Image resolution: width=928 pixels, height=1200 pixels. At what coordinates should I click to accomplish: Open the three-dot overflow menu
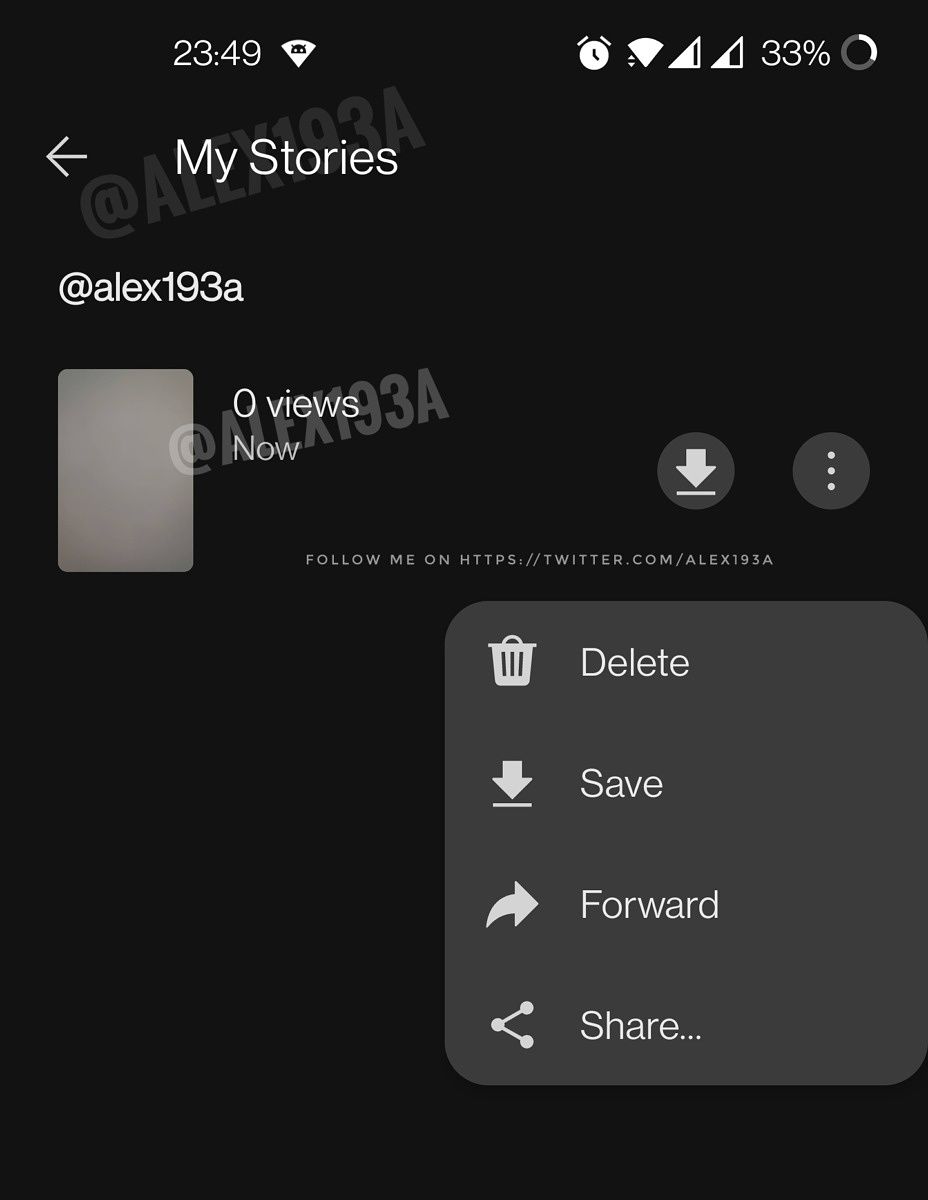tap(831, 470)
